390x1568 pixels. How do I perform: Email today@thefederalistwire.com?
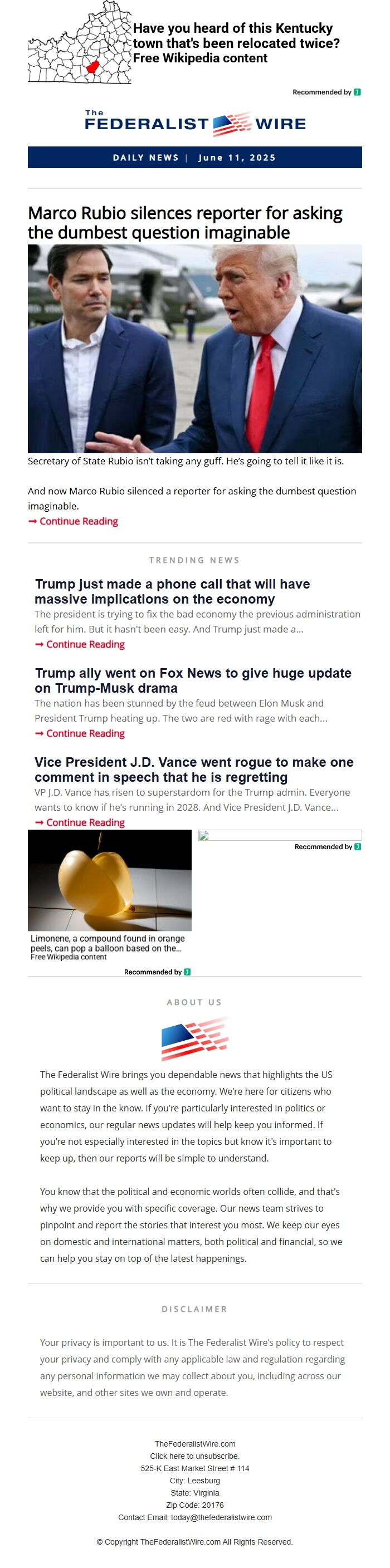(x=221, y=1517)
